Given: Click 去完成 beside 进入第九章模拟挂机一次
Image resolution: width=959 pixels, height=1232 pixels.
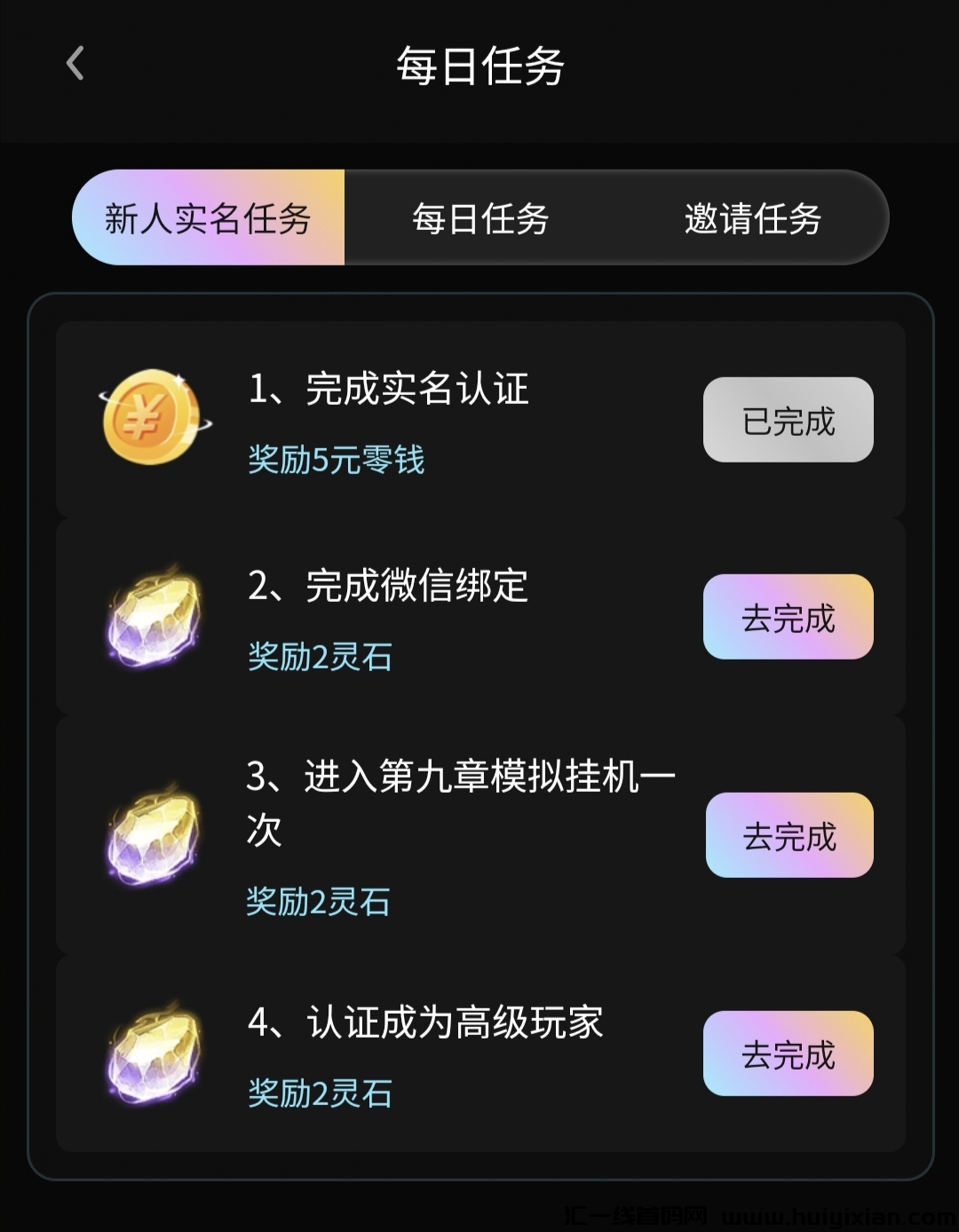Looking at the screenshot, I should (x=790, y=834).
